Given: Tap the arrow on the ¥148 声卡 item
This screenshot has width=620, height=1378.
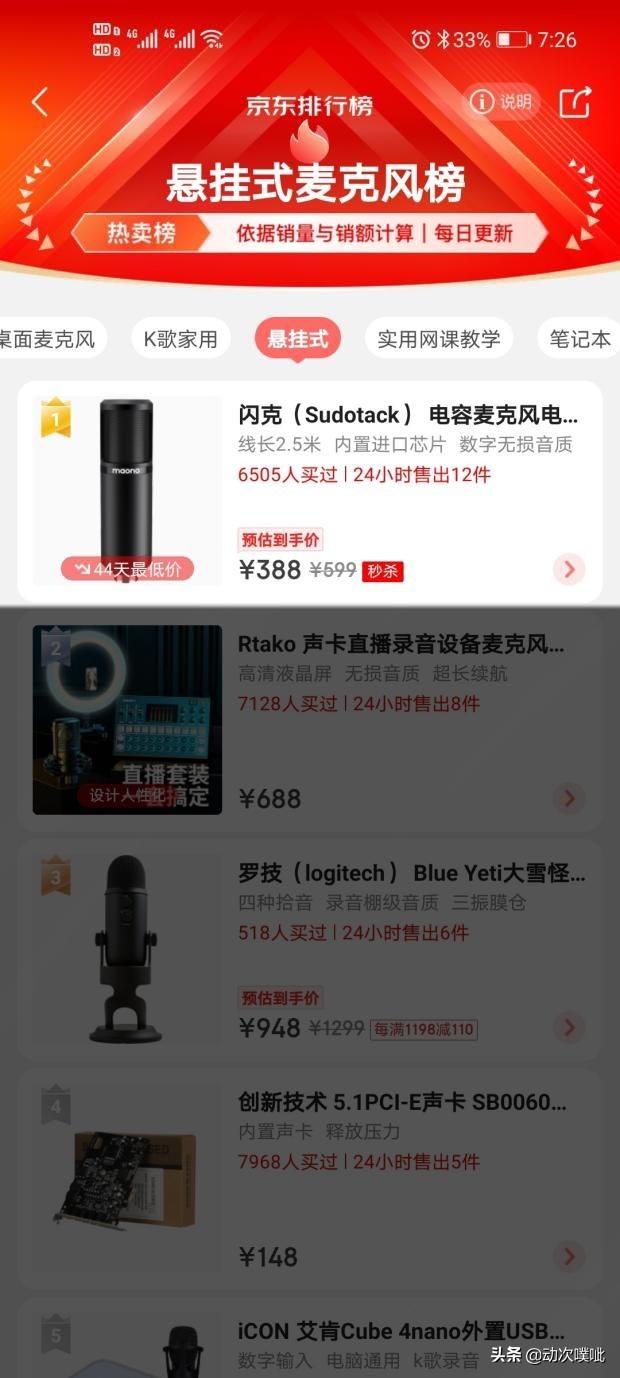Looking at the screenshot, I should (x=569, y=1256).
